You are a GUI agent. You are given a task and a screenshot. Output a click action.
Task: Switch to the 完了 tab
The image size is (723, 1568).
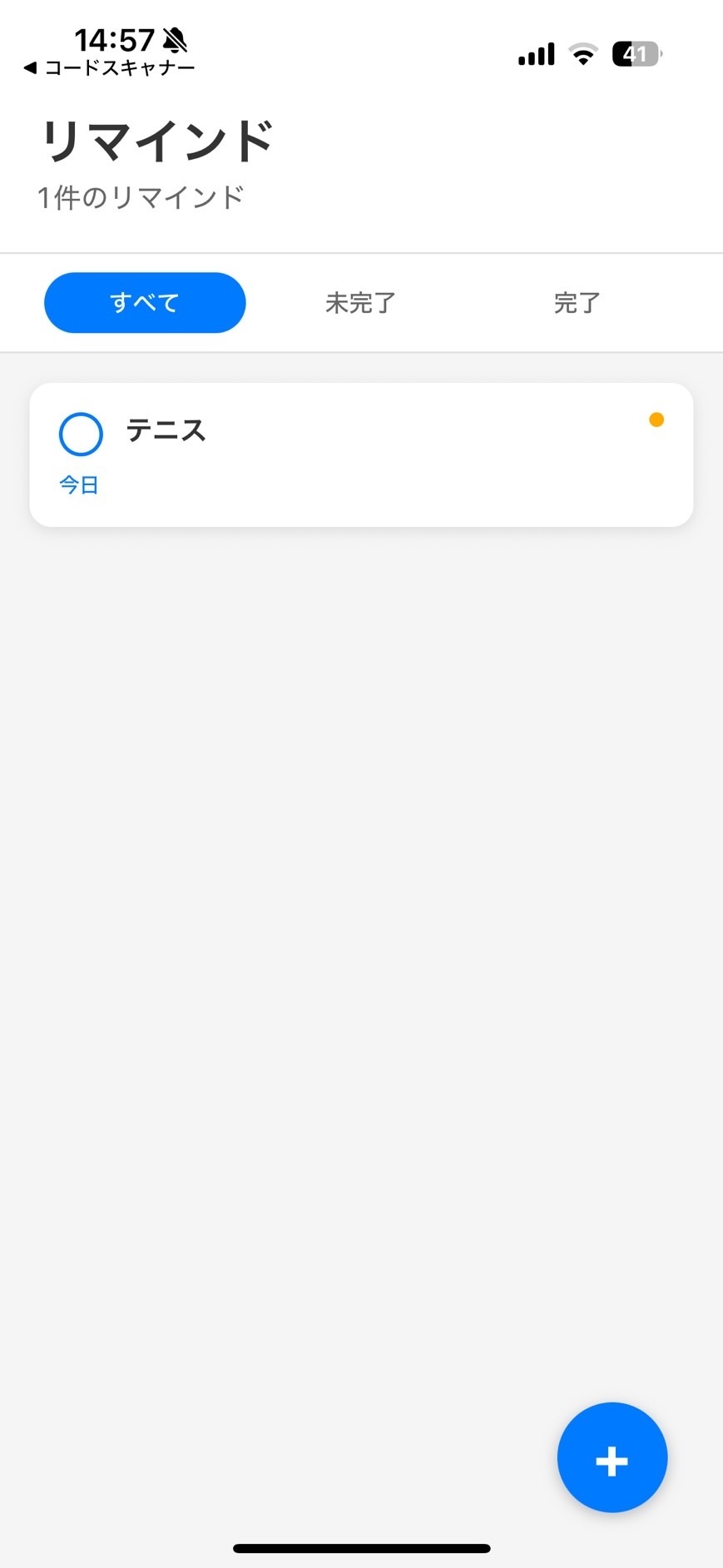pos(577,302)
